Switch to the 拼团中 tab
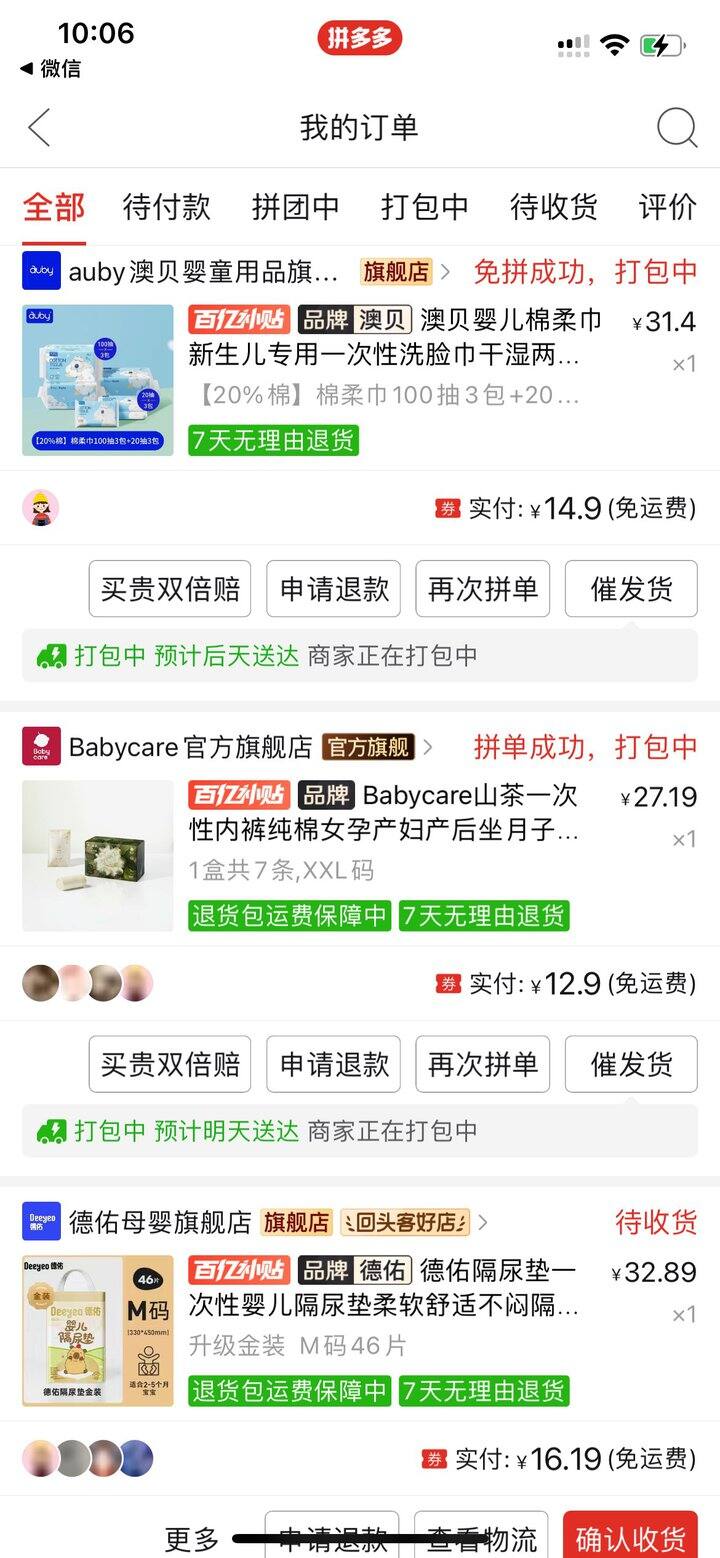 [x=295, y=207]
